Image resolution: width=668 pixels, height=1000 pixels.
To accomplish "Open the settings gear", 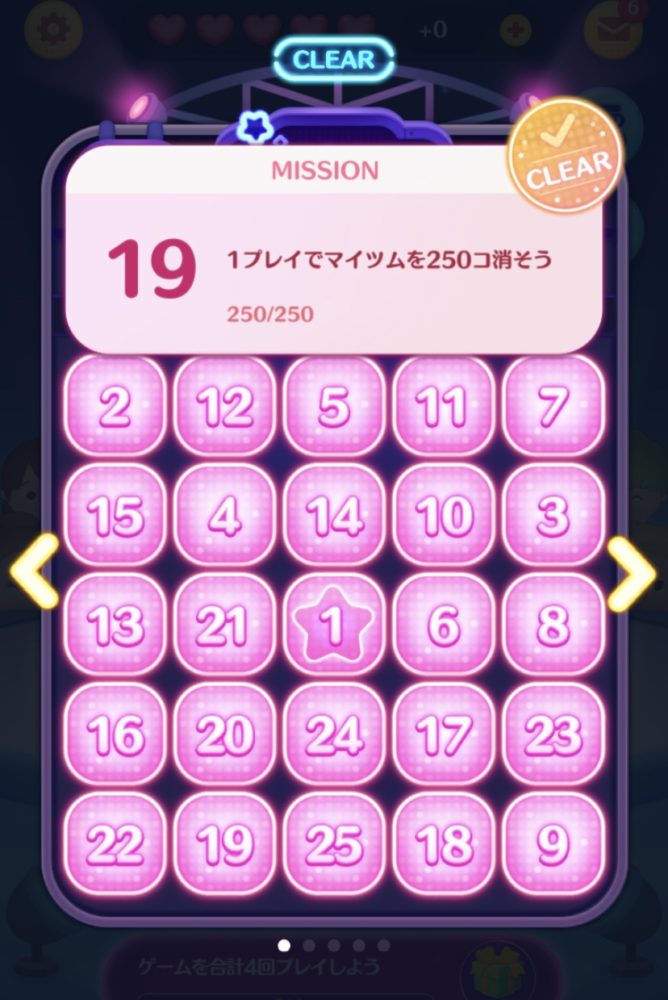I will [46, 29].
